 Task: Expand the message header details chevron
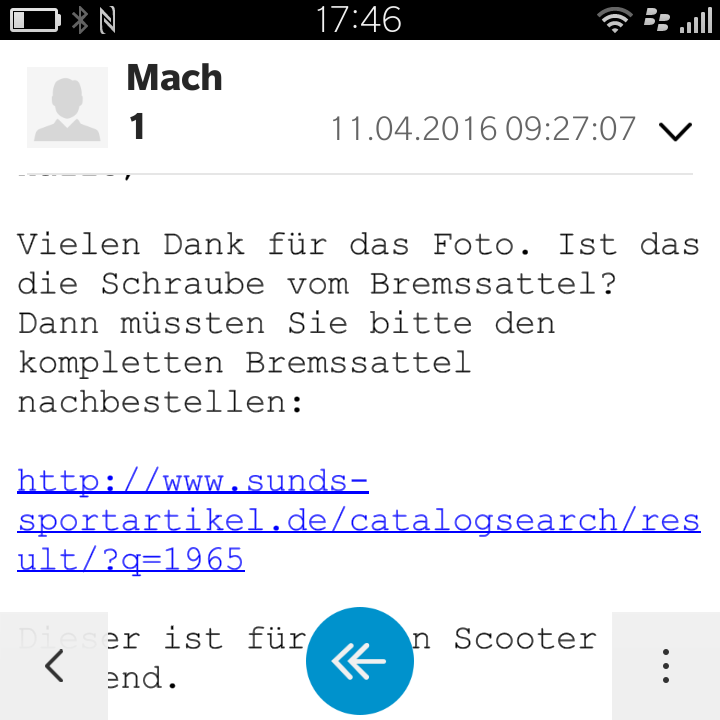(x=676, y=131)
